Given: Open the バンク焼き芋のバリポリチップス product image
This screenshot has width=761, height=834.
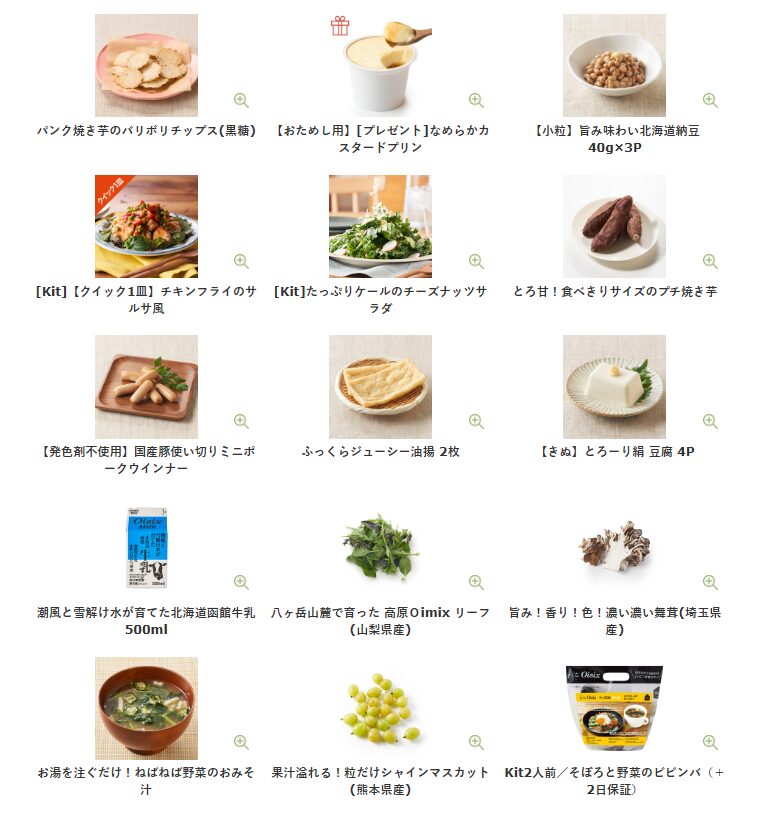Looking at the screenshot, I should pos(146,65).
